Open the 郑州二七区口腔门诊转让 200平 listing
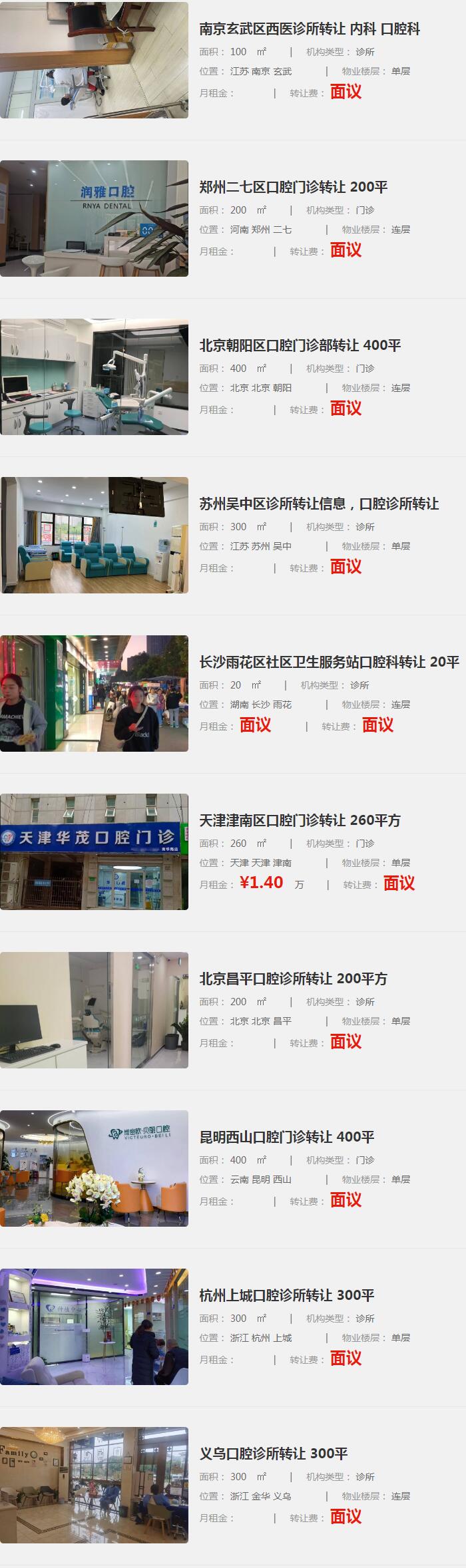466x1568 pixels. (x=293, y=188)
